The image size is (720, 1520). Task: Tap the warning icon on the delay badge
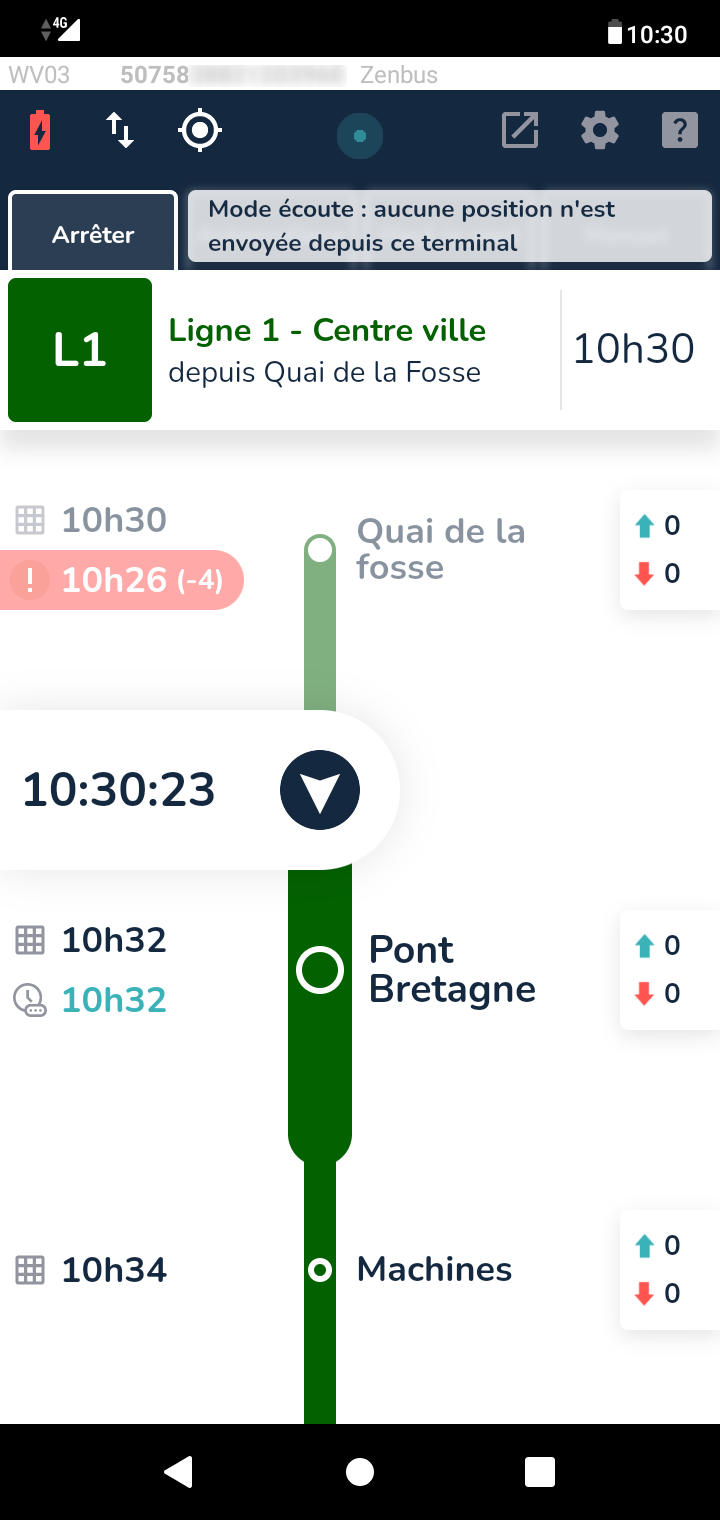pyautogui.click(x=29, y=579)
